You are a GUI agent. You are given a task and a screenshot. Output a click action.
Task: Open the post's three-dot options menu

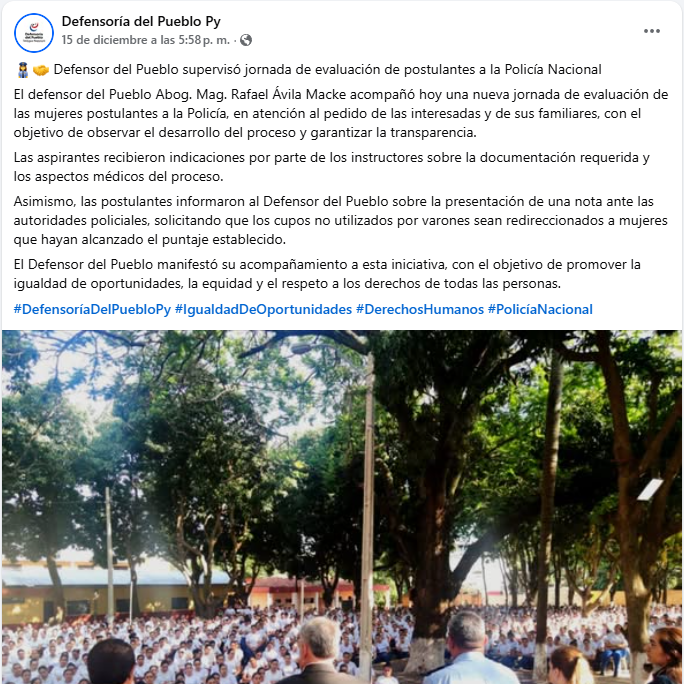click(652, 31)
